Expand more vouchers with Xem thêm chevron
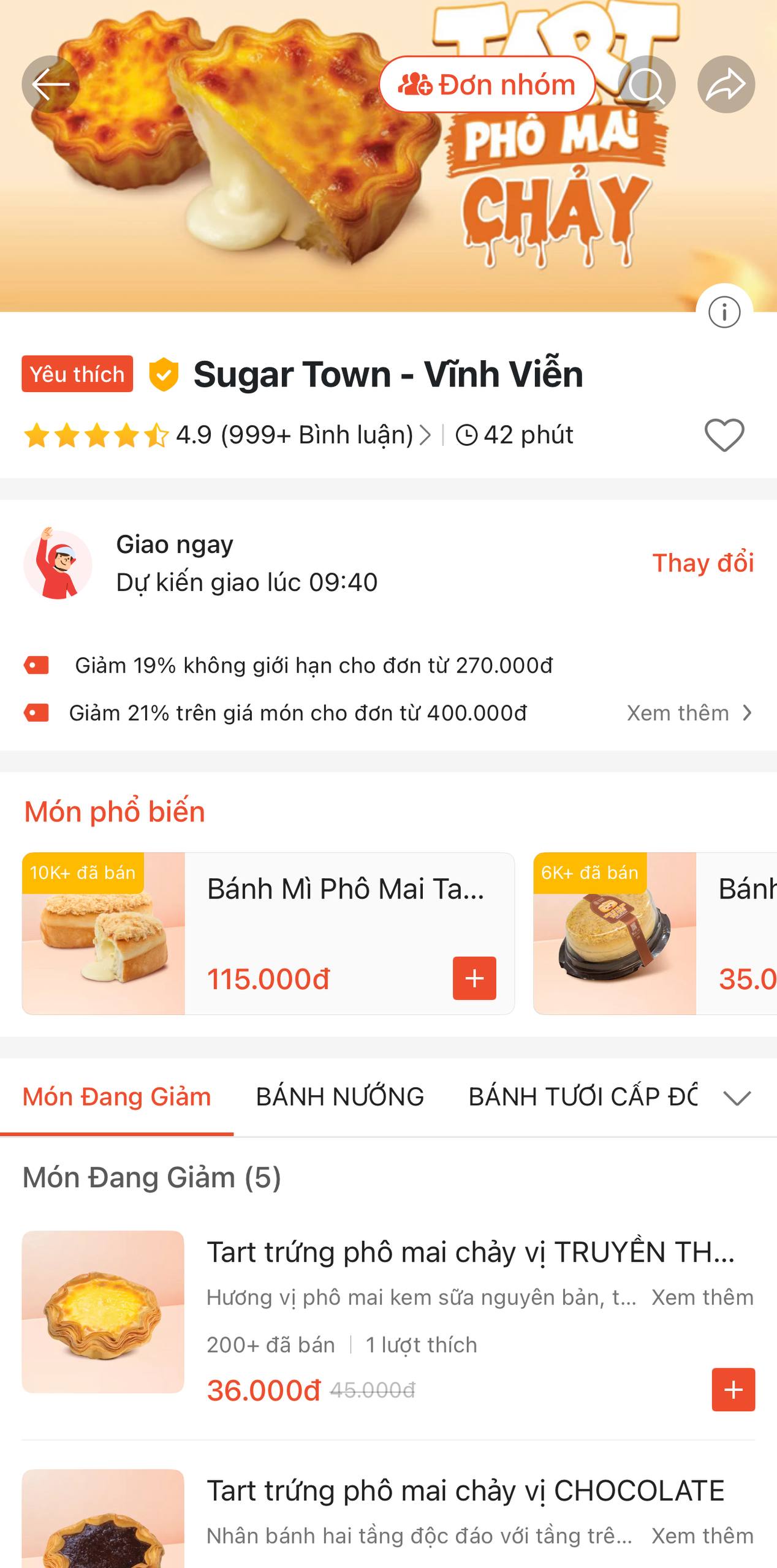 (686, 712)
